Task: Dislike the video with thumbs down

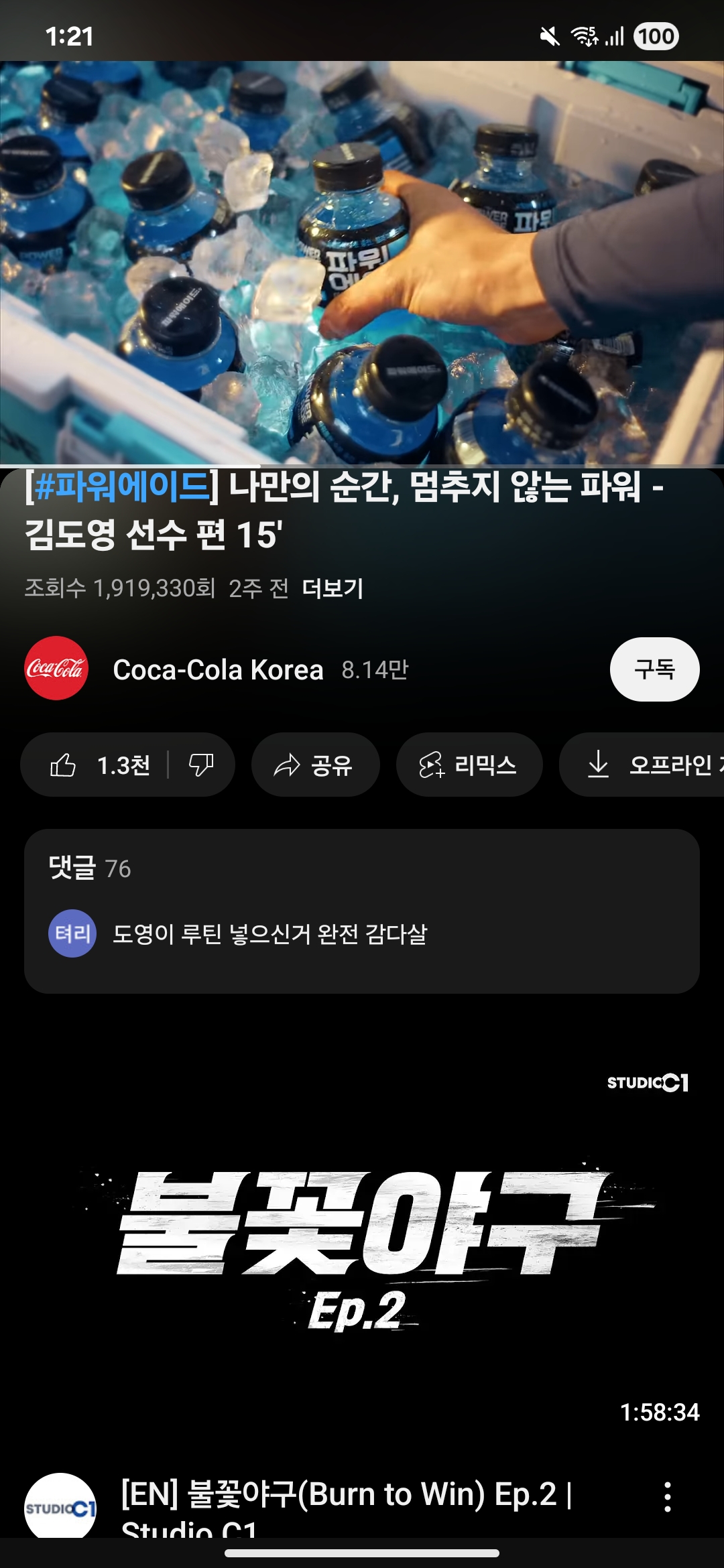Action: tap(200, 765)
